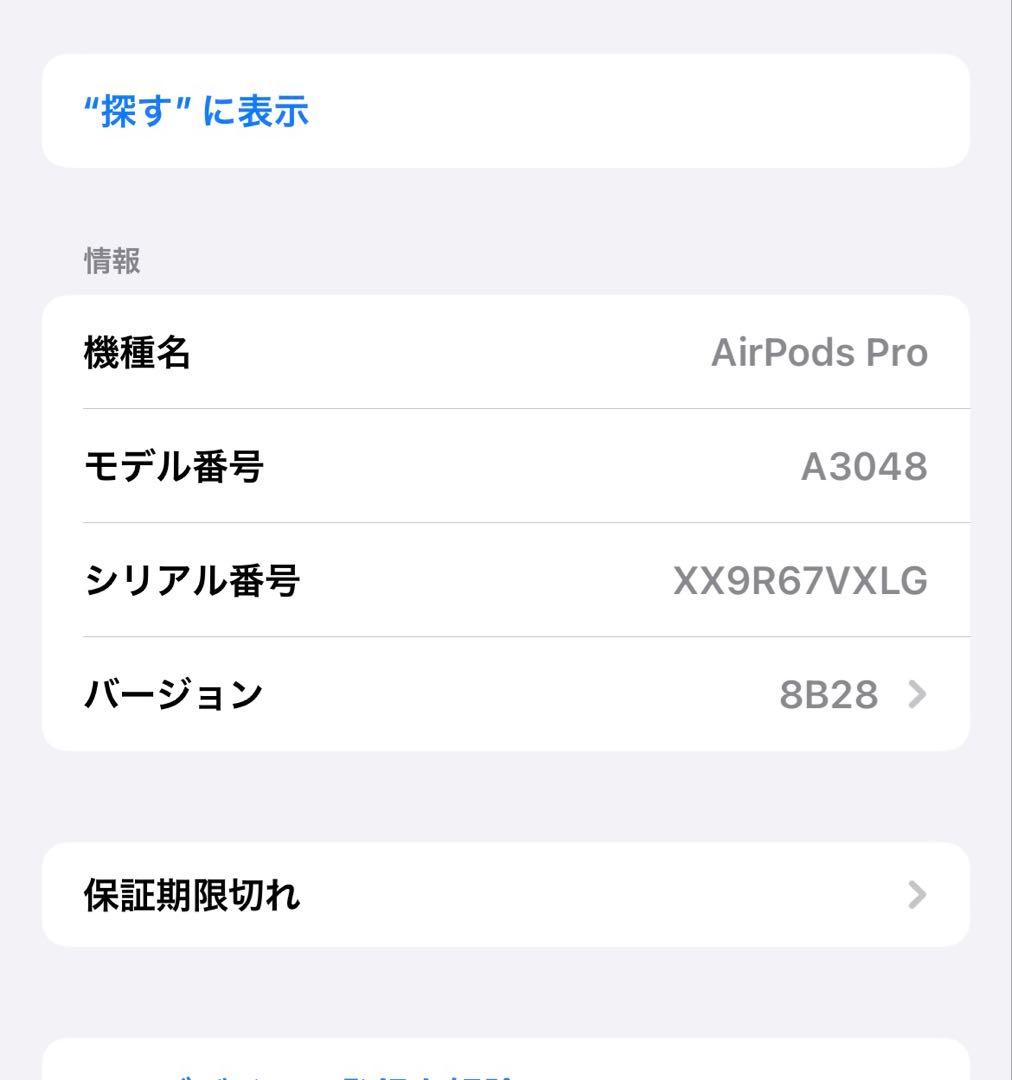Open the '"探す" に表示' Find My setting
Viewport: 1012px width, 1080px height.
point(196,112)
